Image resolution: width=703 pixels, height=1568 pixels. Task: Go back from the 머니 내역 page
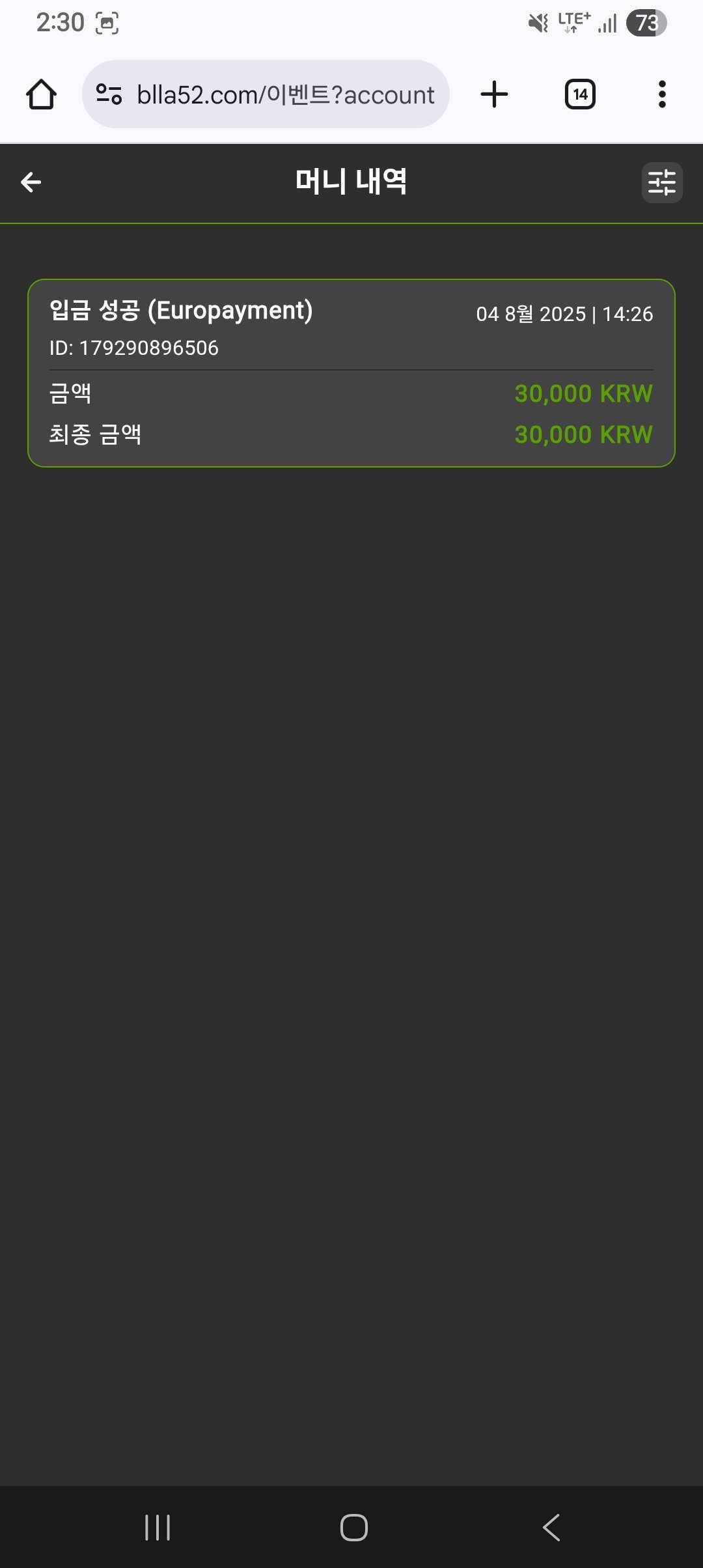[31, 182]
